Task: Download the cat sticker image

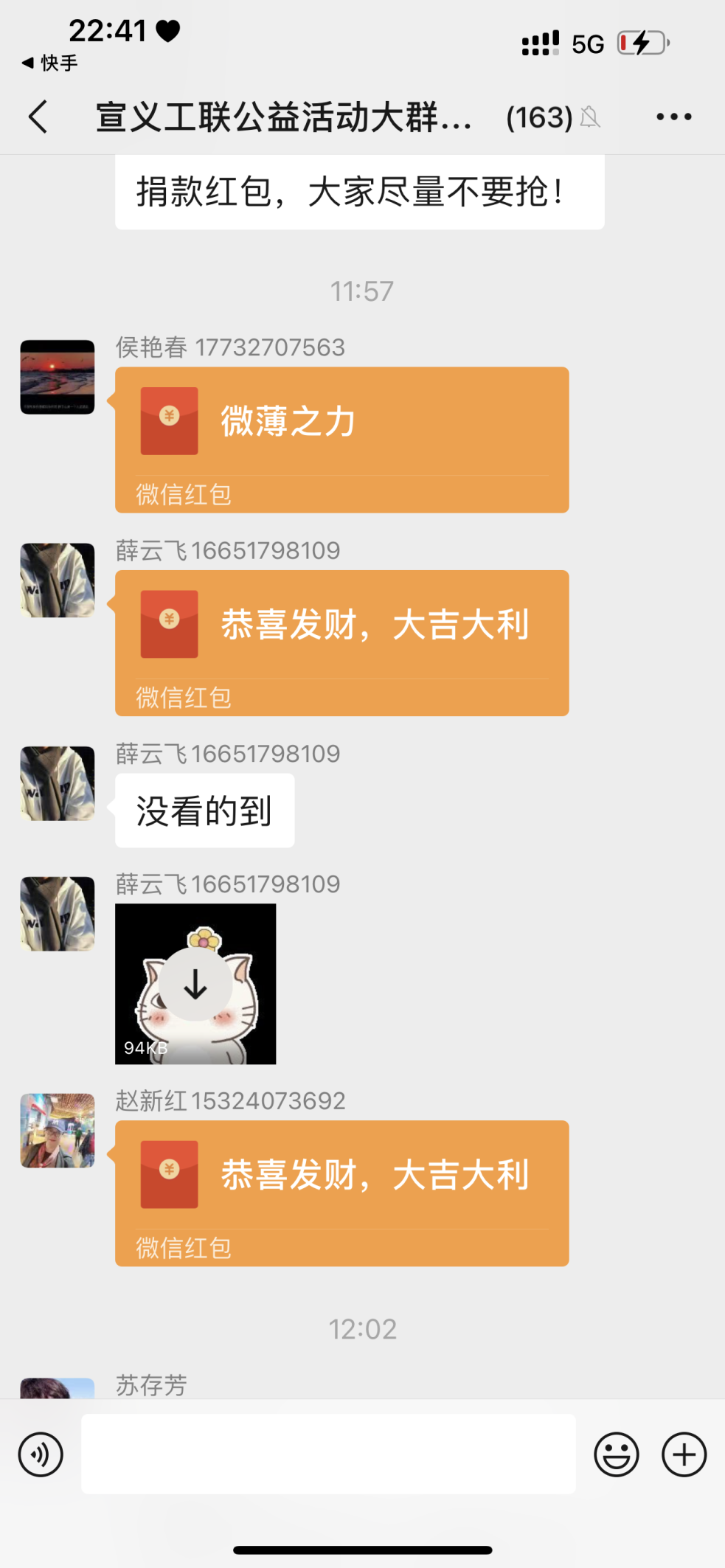Action: pyautogui.click(x=195, y=984)
